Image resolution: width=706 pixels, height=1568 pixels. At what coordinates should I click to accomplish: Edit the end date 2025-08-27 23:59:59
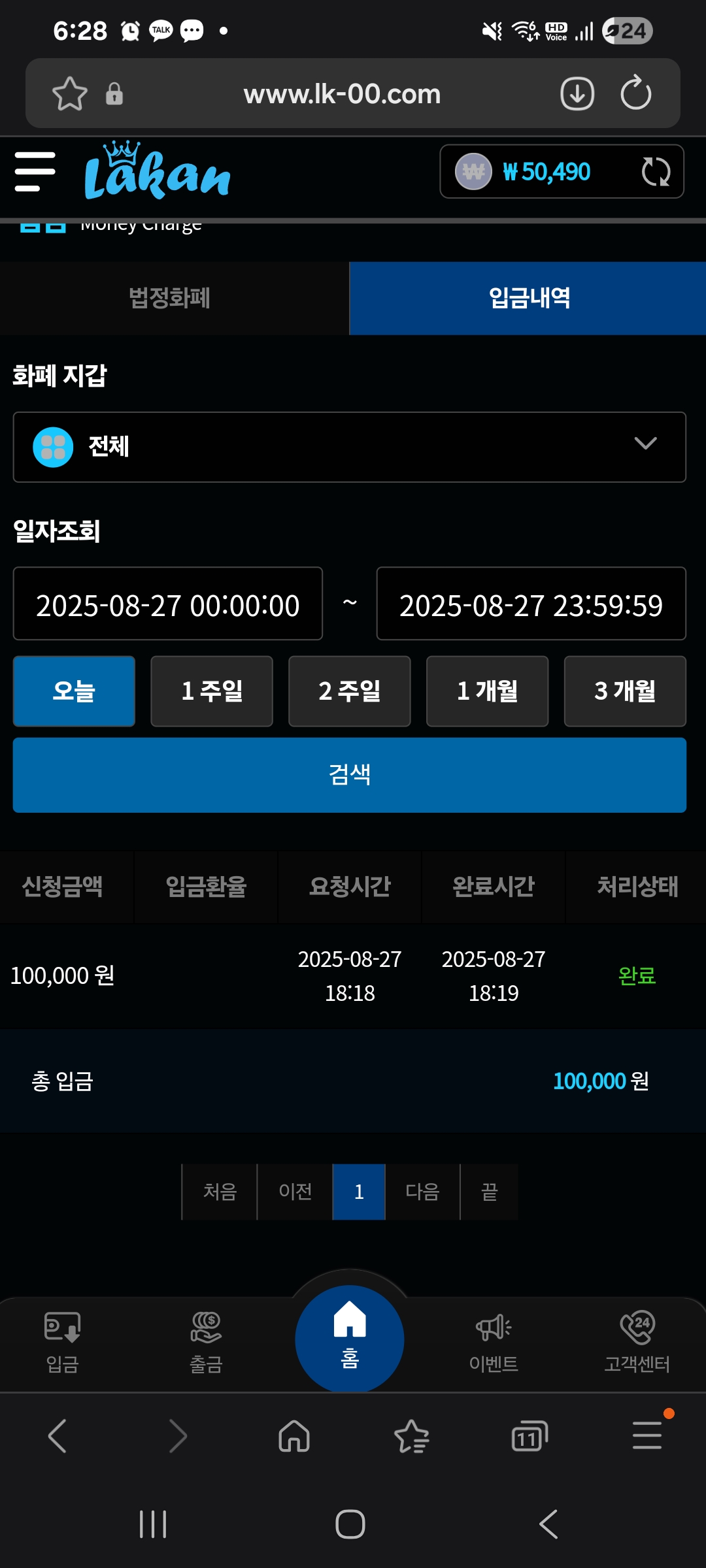tap(531, 604)
